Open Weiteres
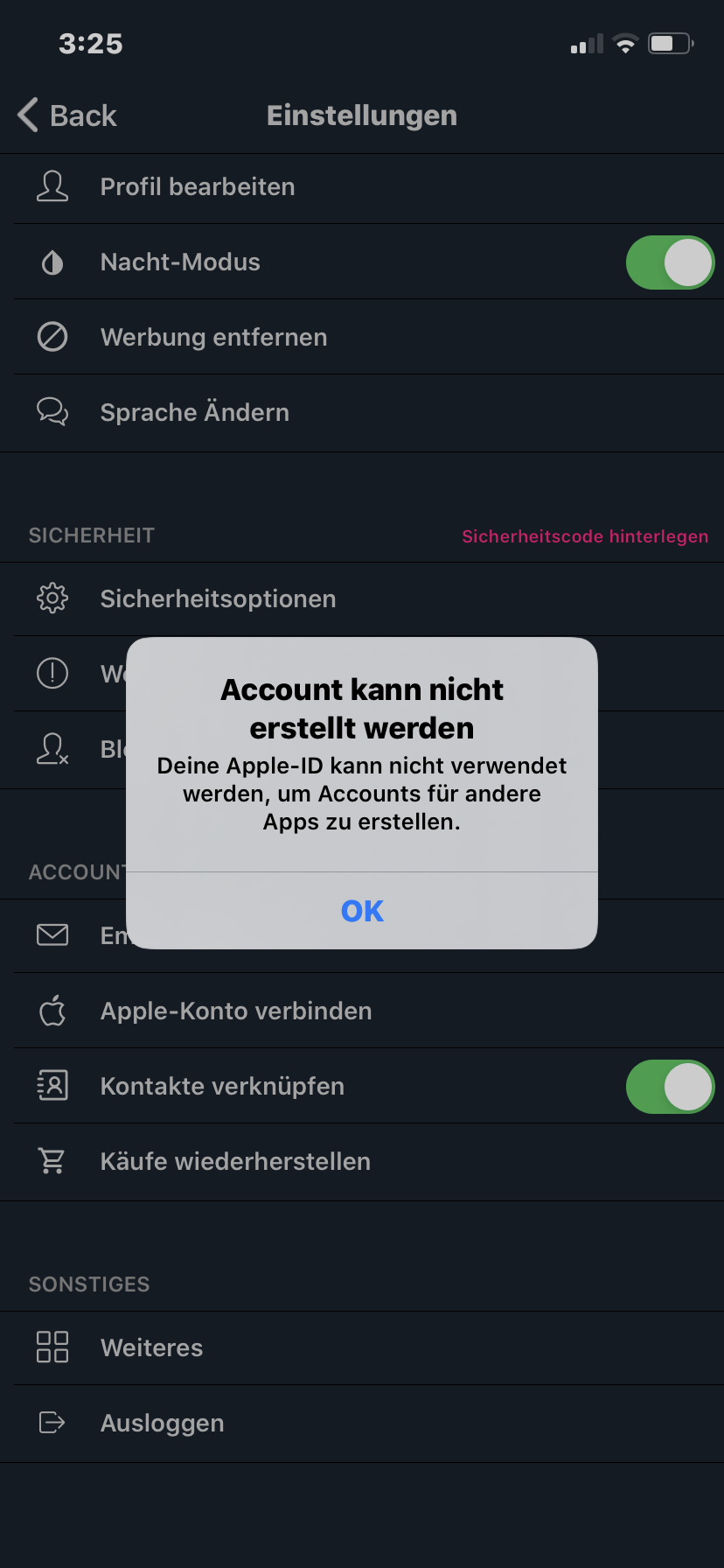 [x=151, y=1348]
